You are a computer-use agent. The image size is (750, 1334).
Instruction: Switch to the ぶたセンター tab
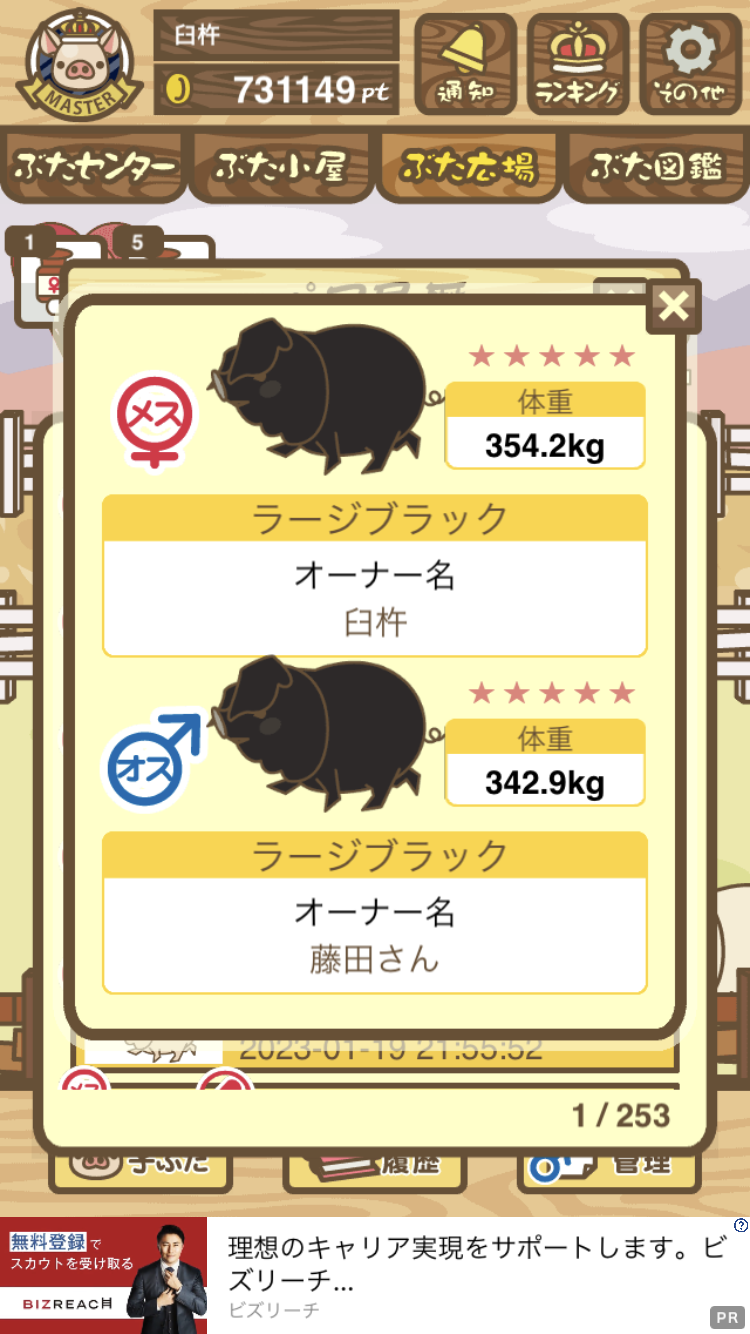click(x=95, y=166)
